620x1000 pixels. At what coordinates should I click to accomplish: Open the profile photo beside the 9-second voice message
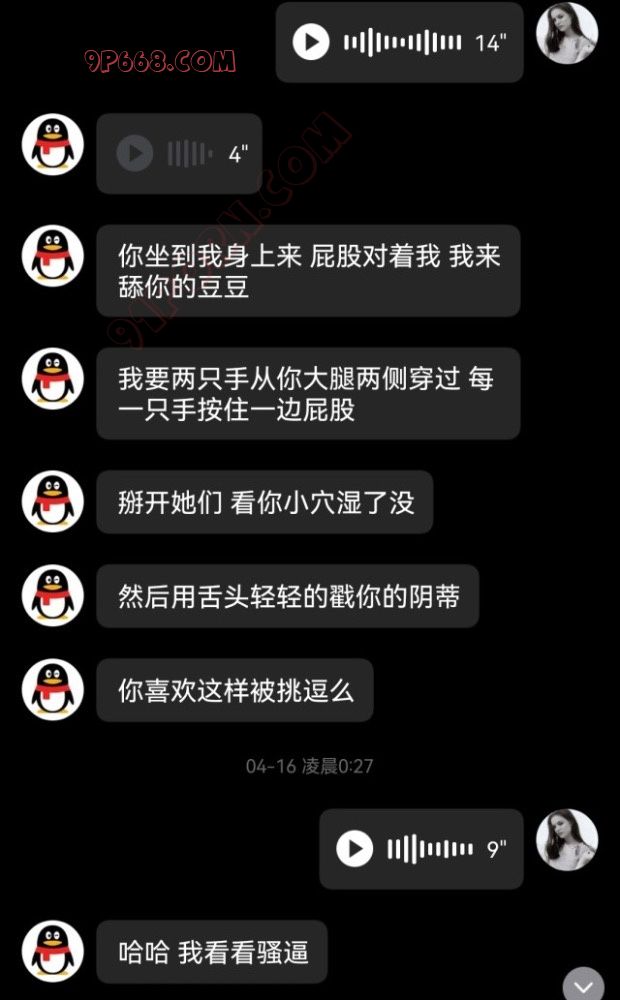tap(567, 840)
